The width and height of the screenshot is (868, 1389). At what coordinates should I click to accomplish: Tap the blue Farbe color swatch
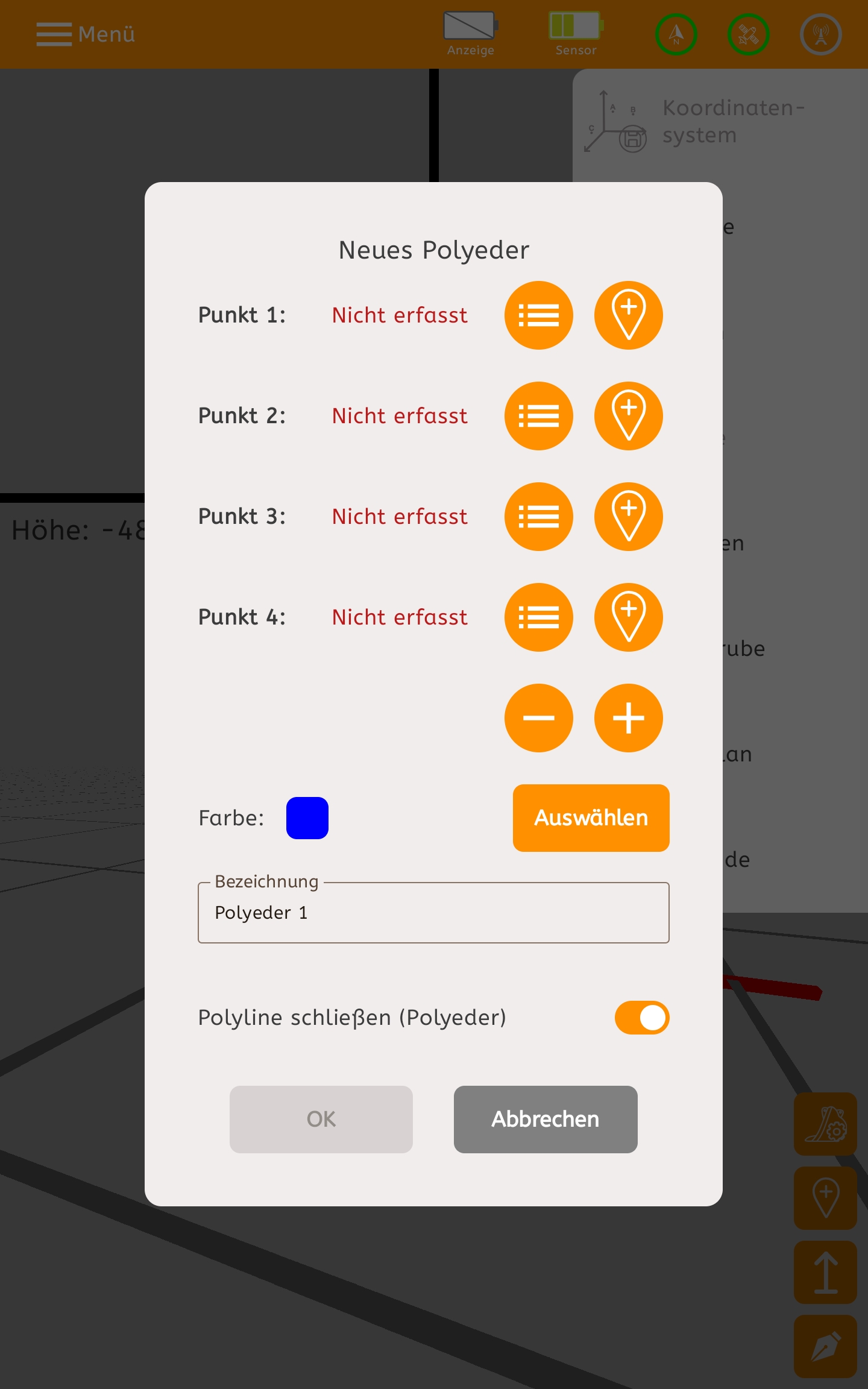tap(307, 818)
